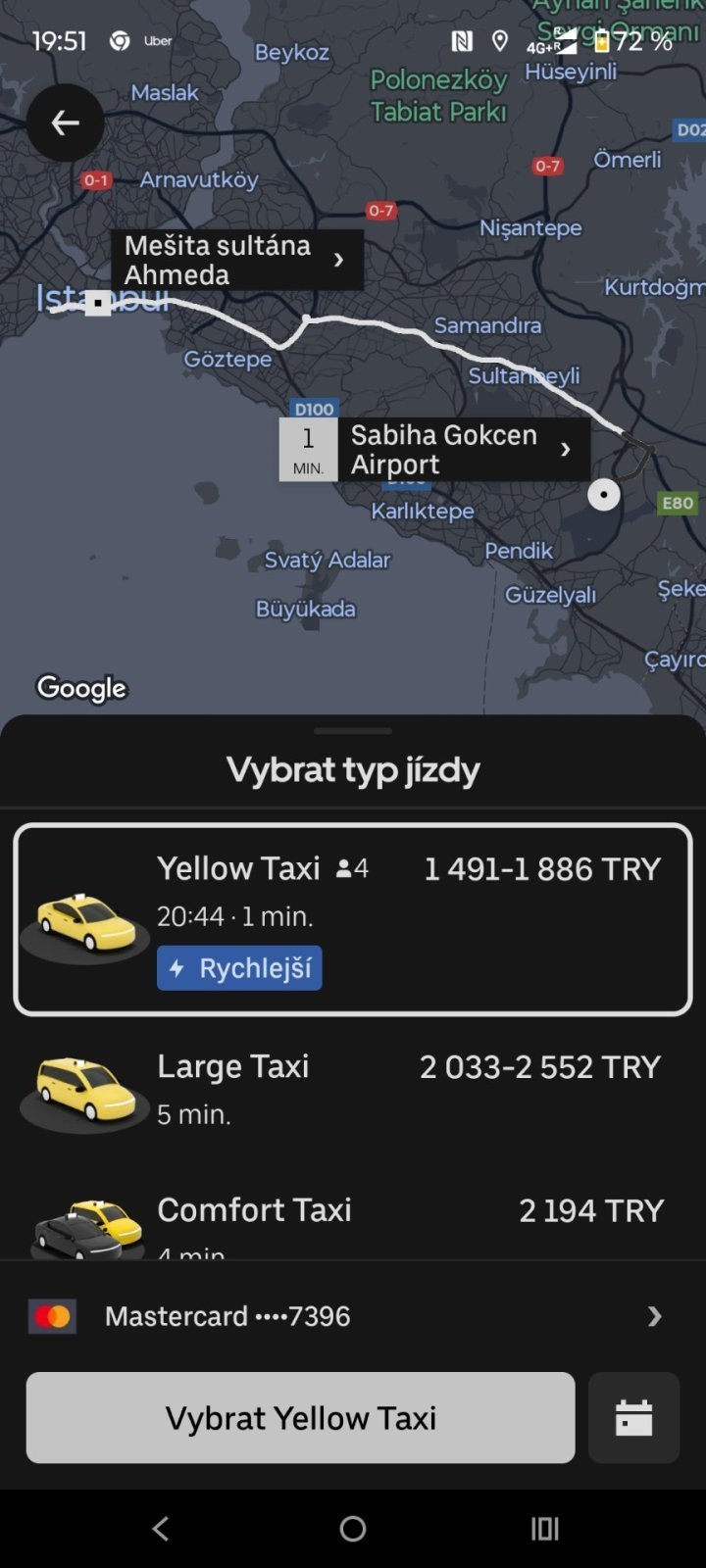Open the schedule ride calendar
This screenshot has height=1568, width=706.
pyautogui.click(x=633, y=1418)
